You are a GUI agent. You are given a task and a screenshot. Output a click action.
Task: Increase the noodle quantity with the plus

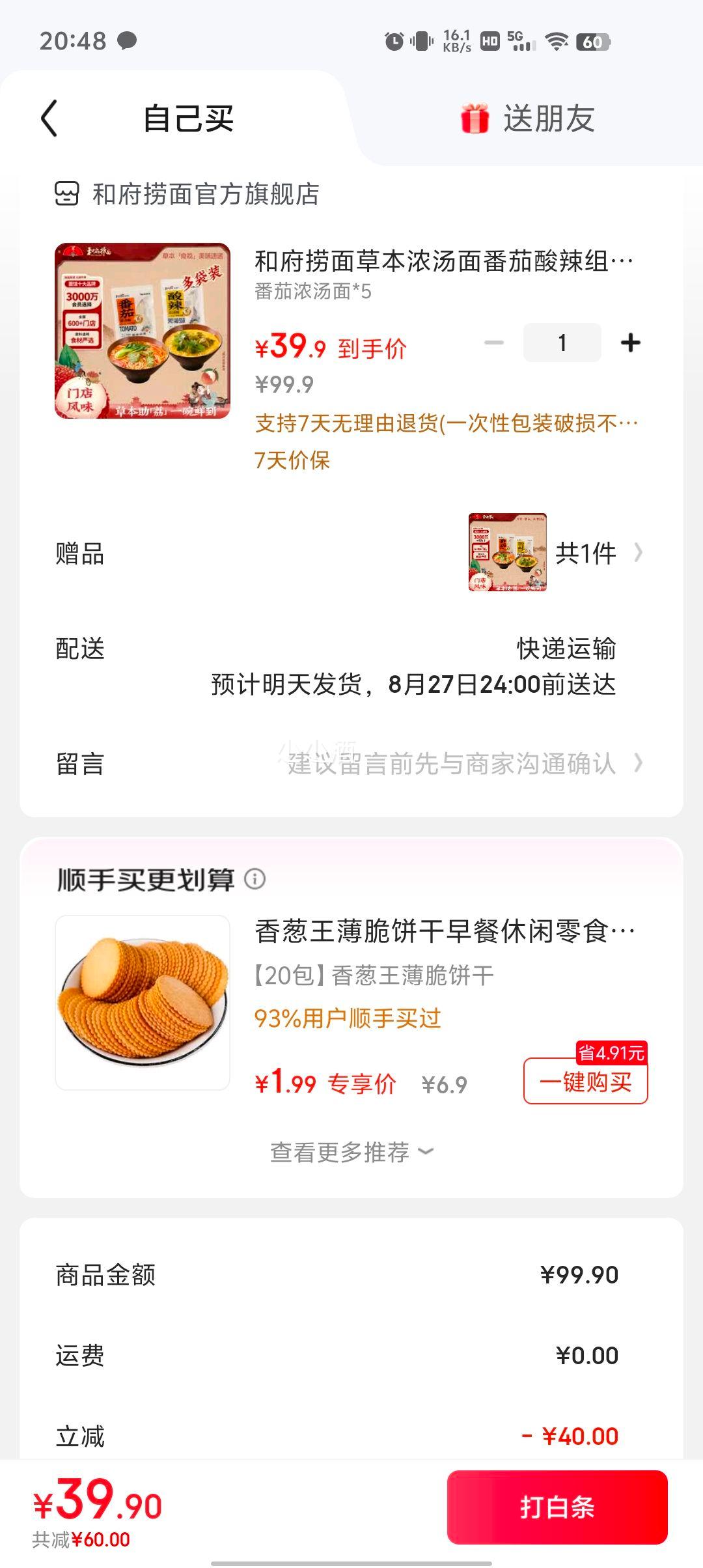pos(630,343)
